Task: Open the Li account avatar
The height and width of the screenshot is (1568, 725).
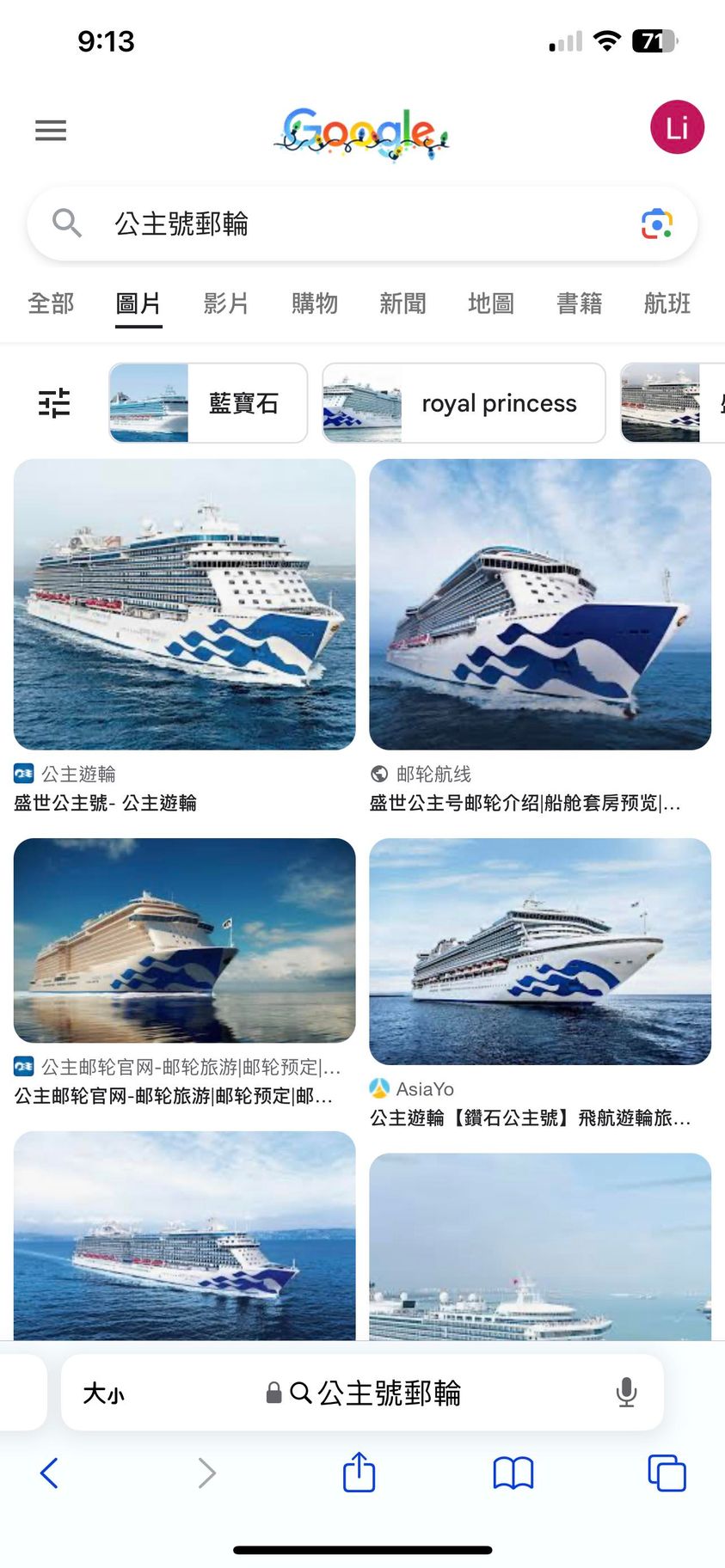Action: click(x=677, y=127)
